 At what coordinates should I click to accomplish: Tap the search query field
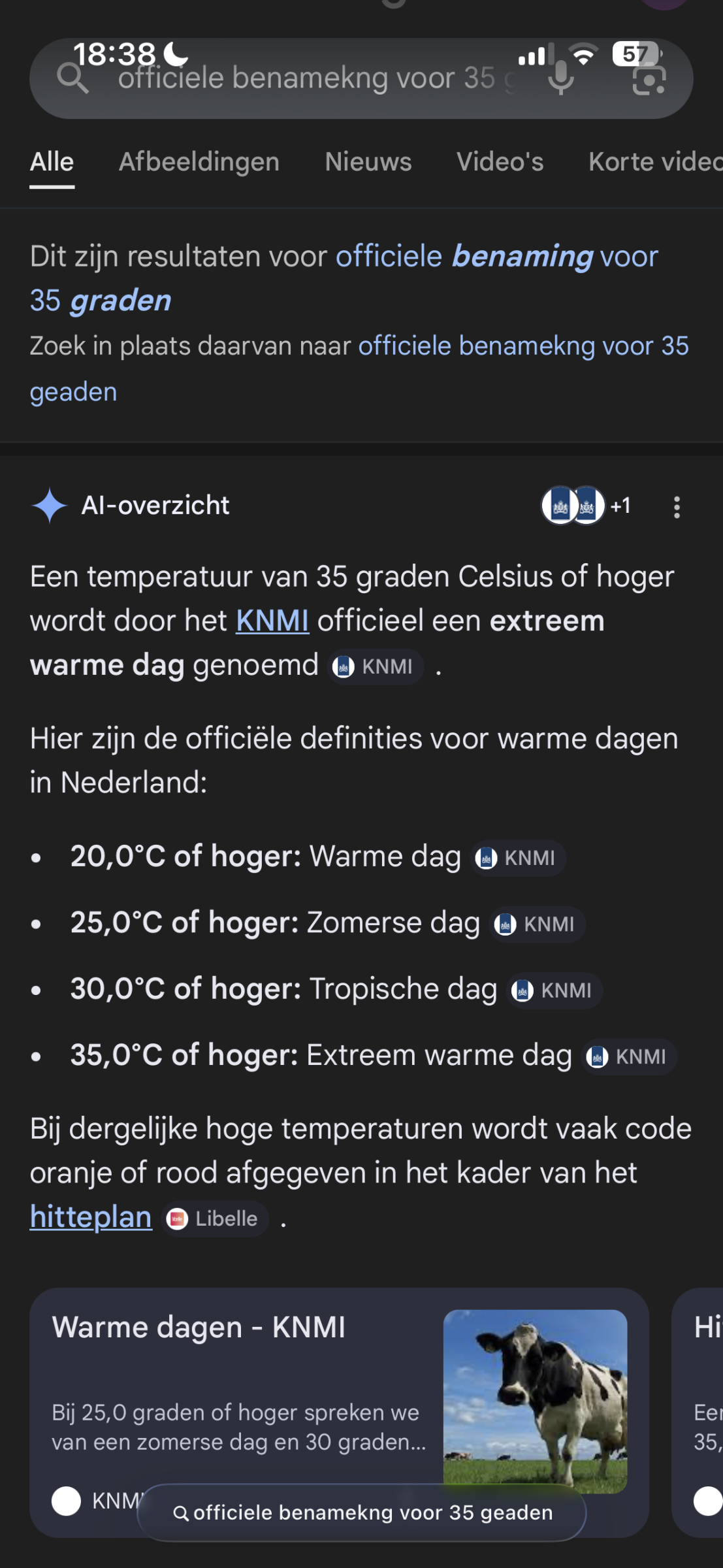[x=307, y=78]
